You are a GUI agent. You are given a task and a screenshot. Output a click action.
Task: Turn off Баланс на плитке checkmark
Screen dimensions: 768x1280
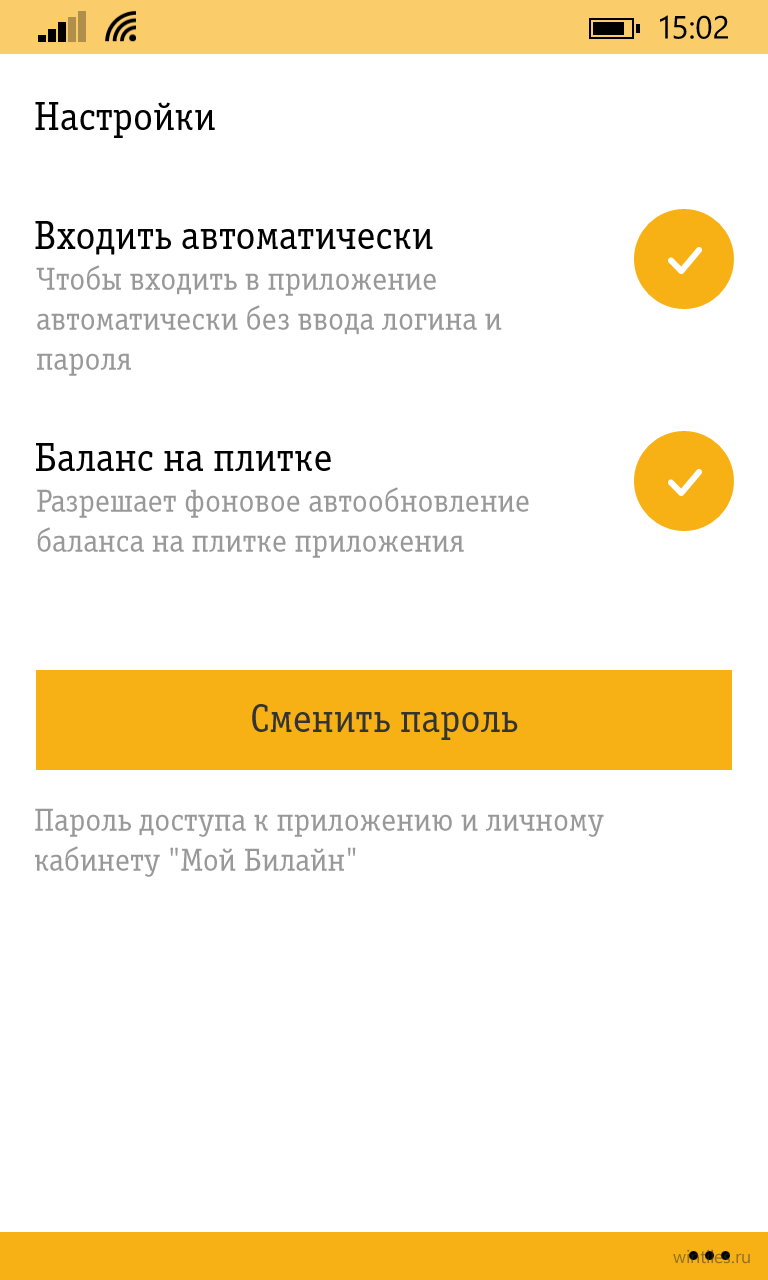point(684,481)
